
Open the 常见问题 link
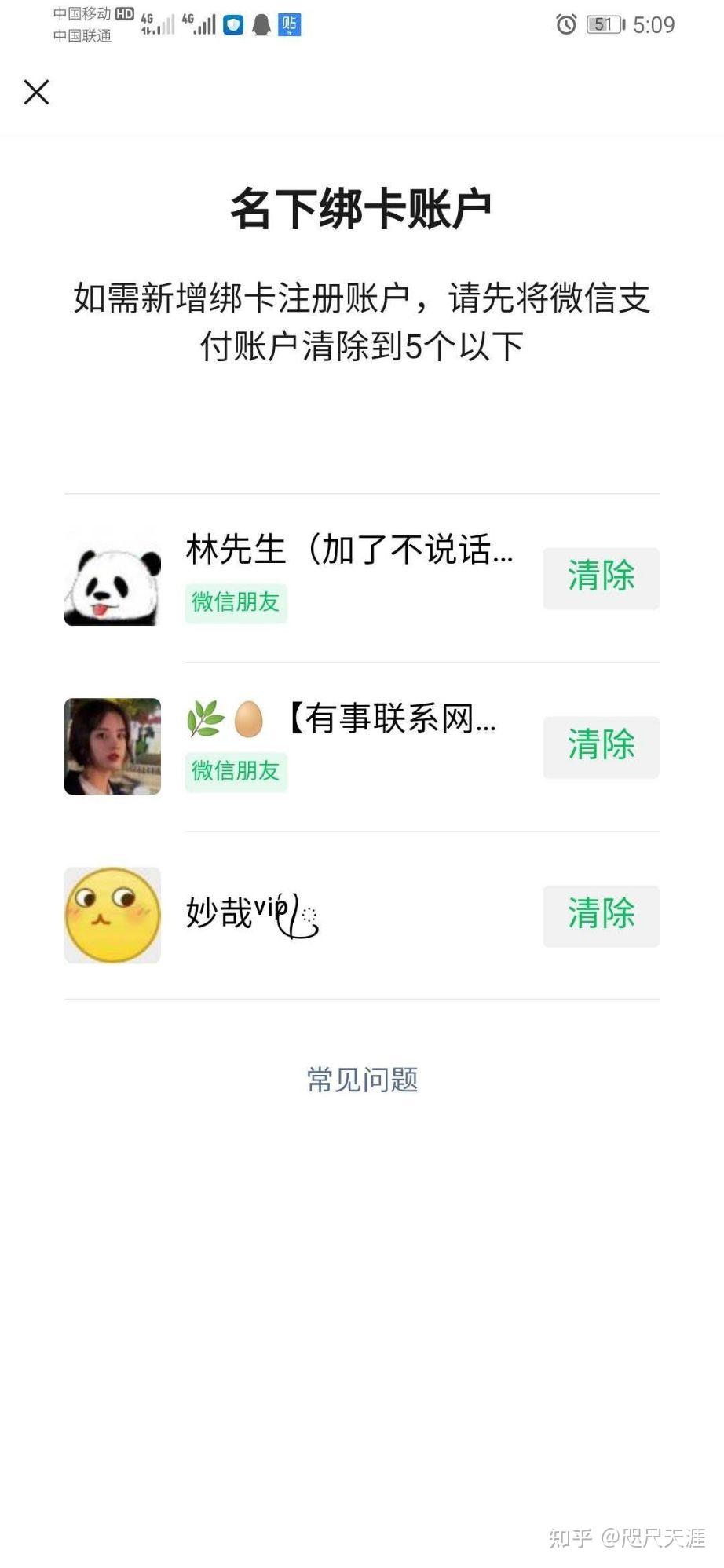coord(362,1080)
